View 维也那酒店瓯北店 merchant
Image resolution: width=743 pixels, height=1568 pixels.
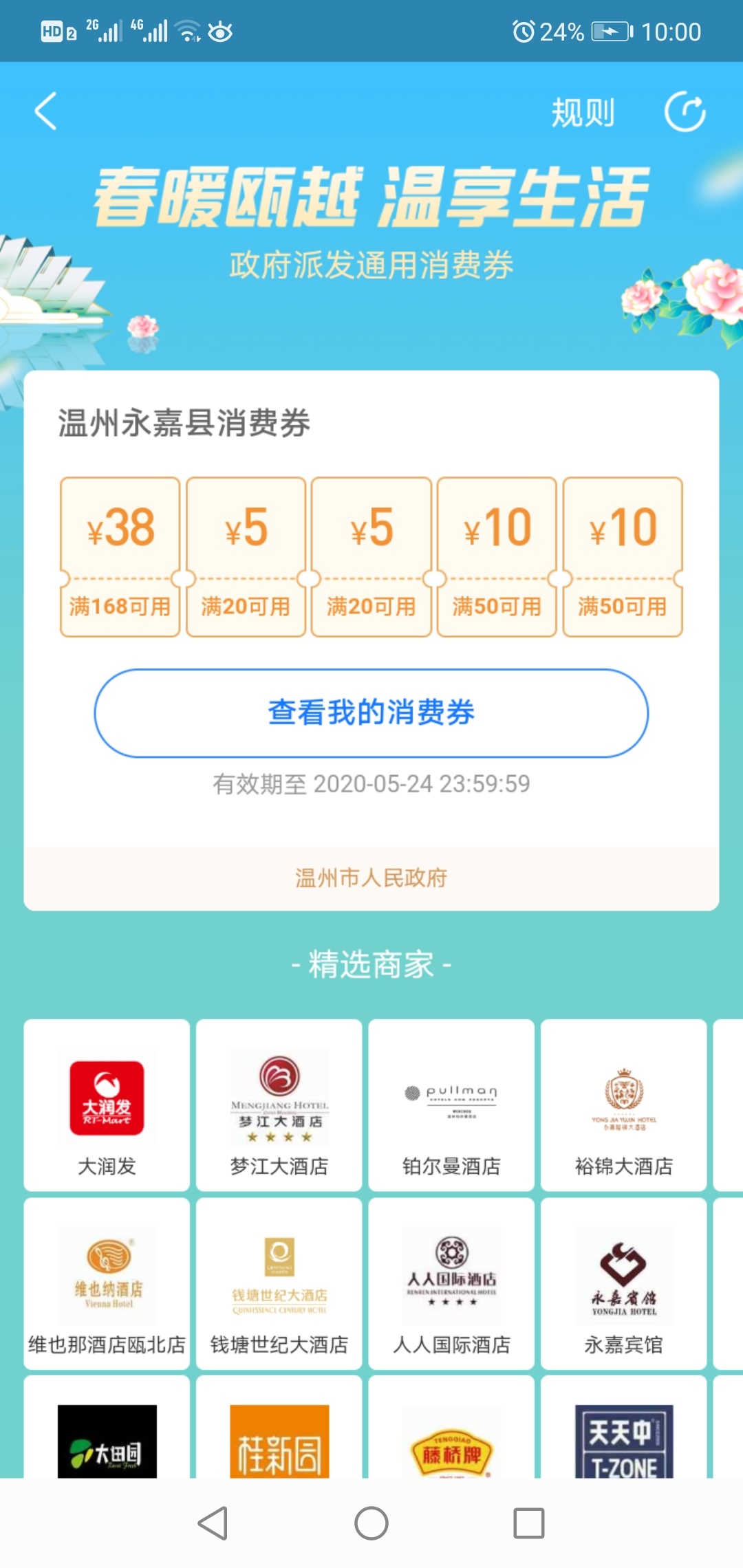[x=107, y=1284]
